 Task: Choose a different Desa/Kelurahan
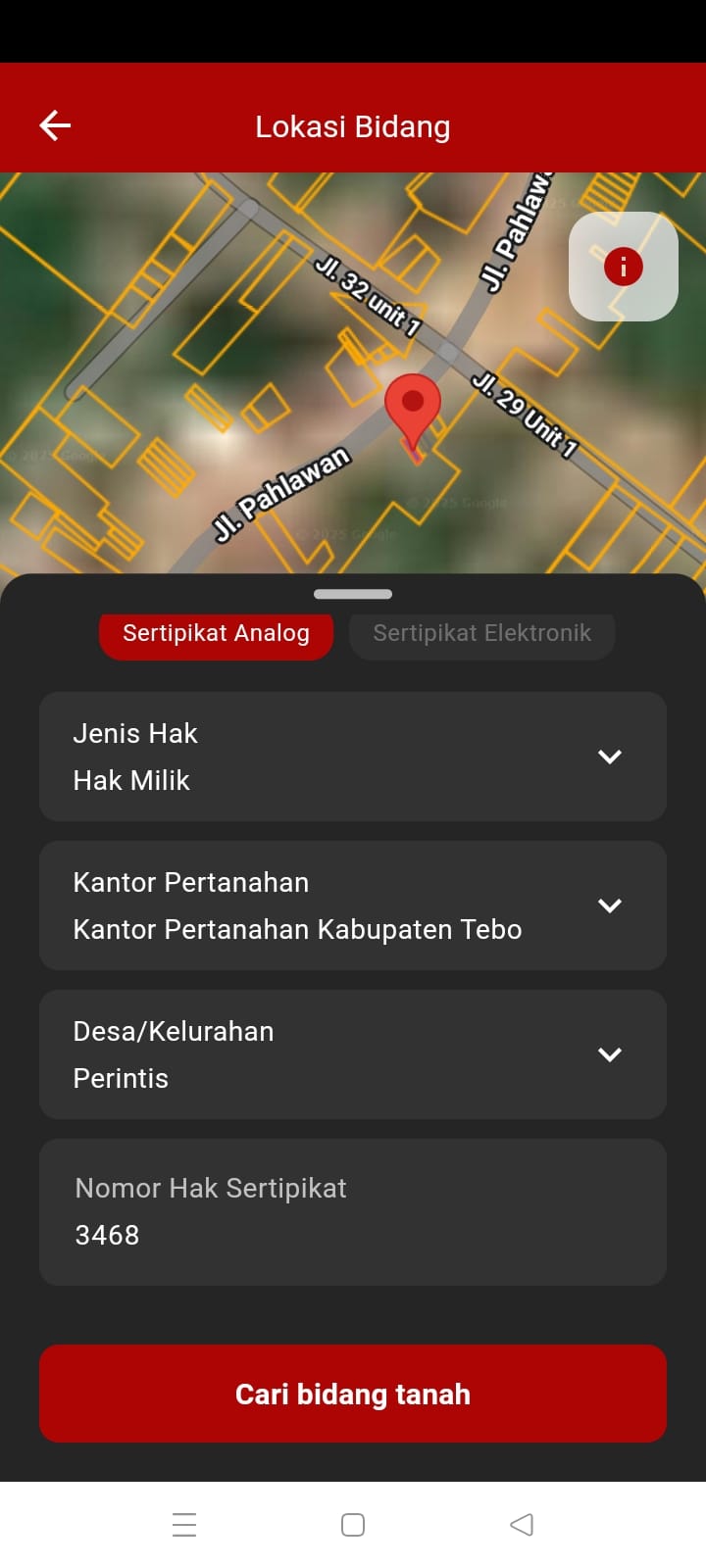(353, 1054)
